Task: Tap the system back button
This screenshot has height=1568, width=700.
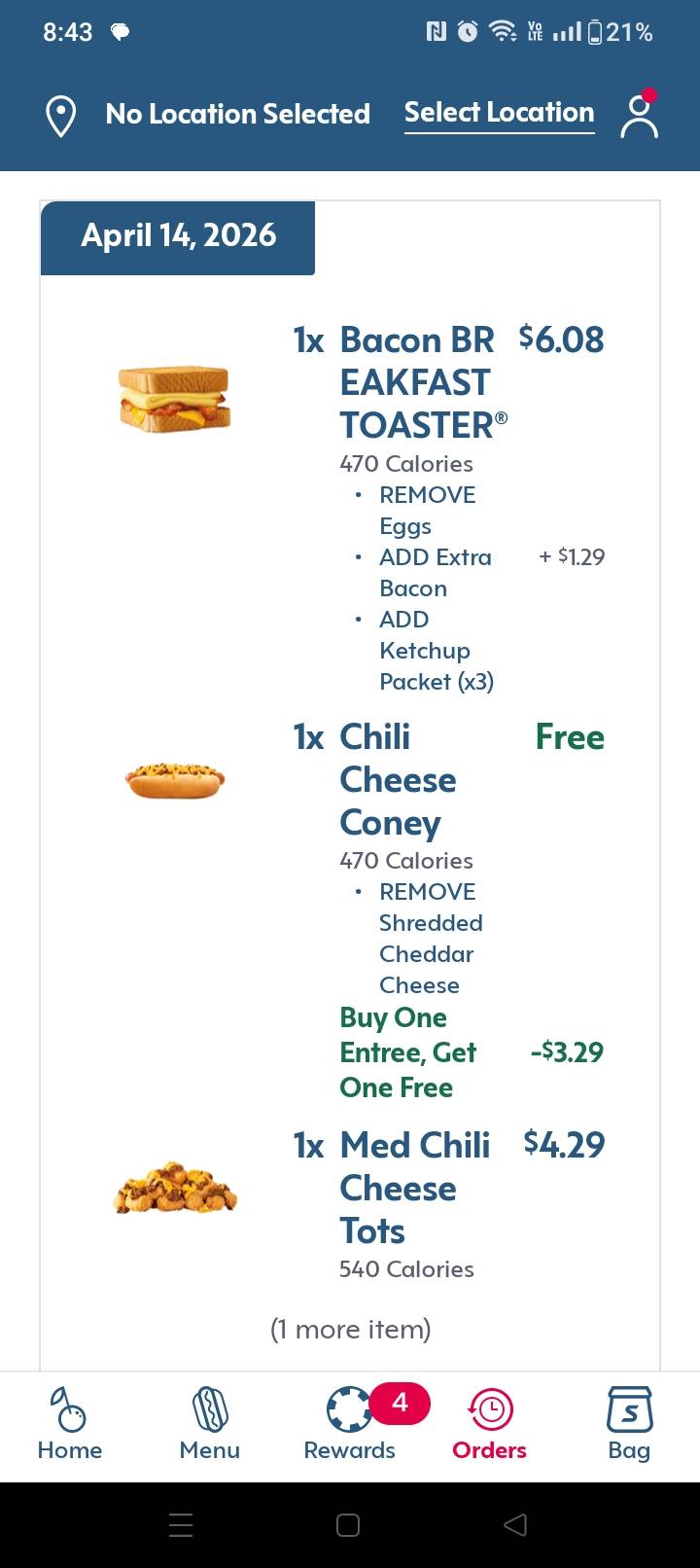Action: tap(515, 1525)
